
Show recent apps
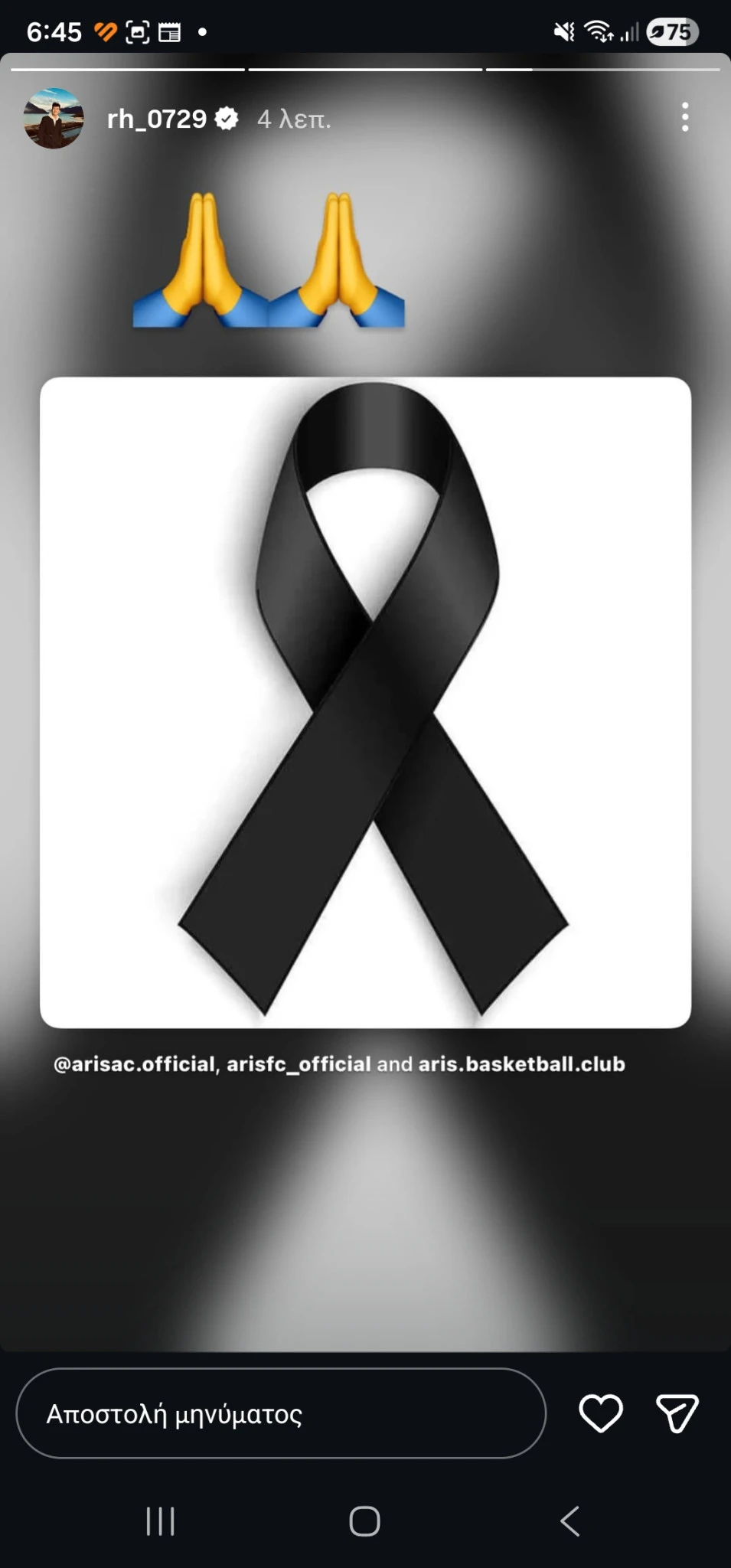click(161, 1521)
